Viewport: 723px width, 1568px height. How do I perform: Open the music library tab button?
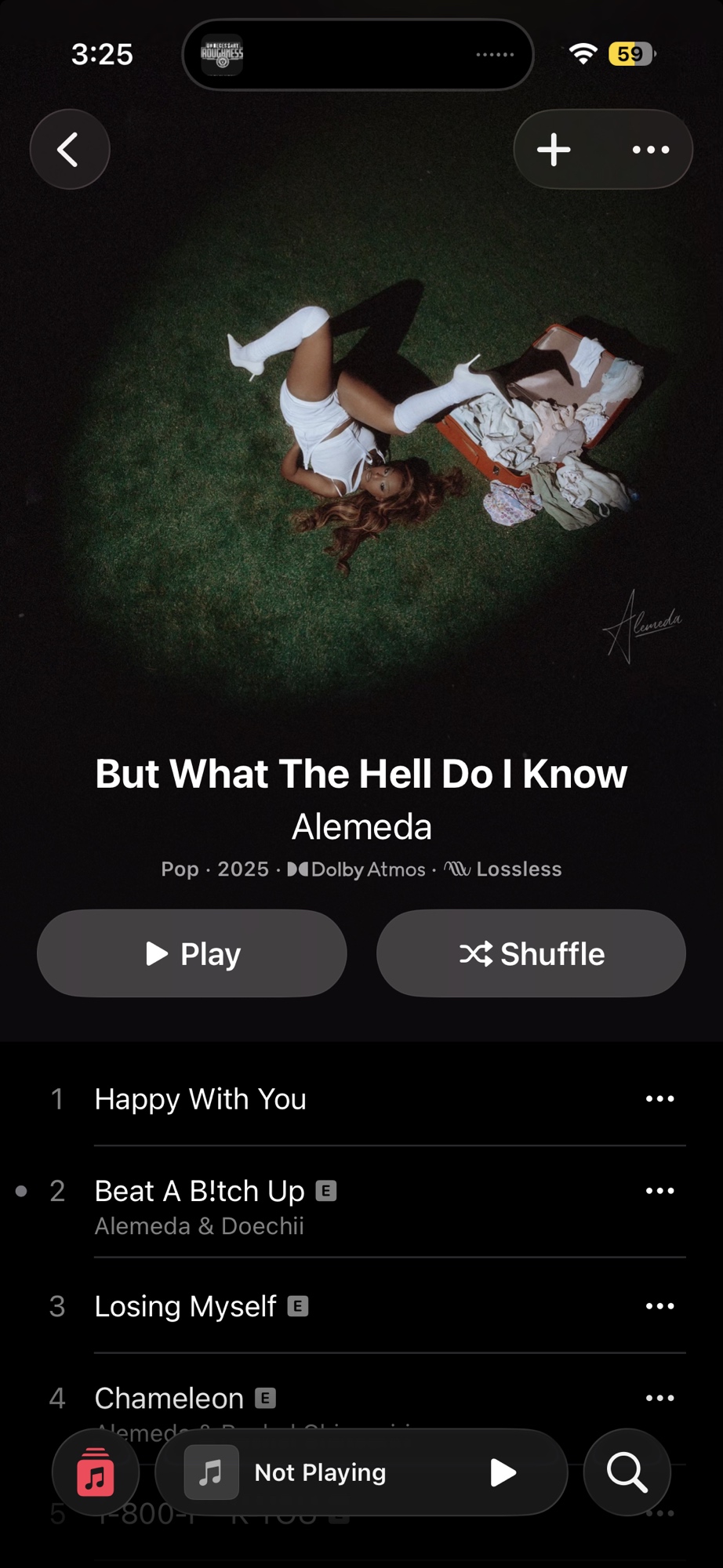pyautogui.click(x=96, y=1472)
